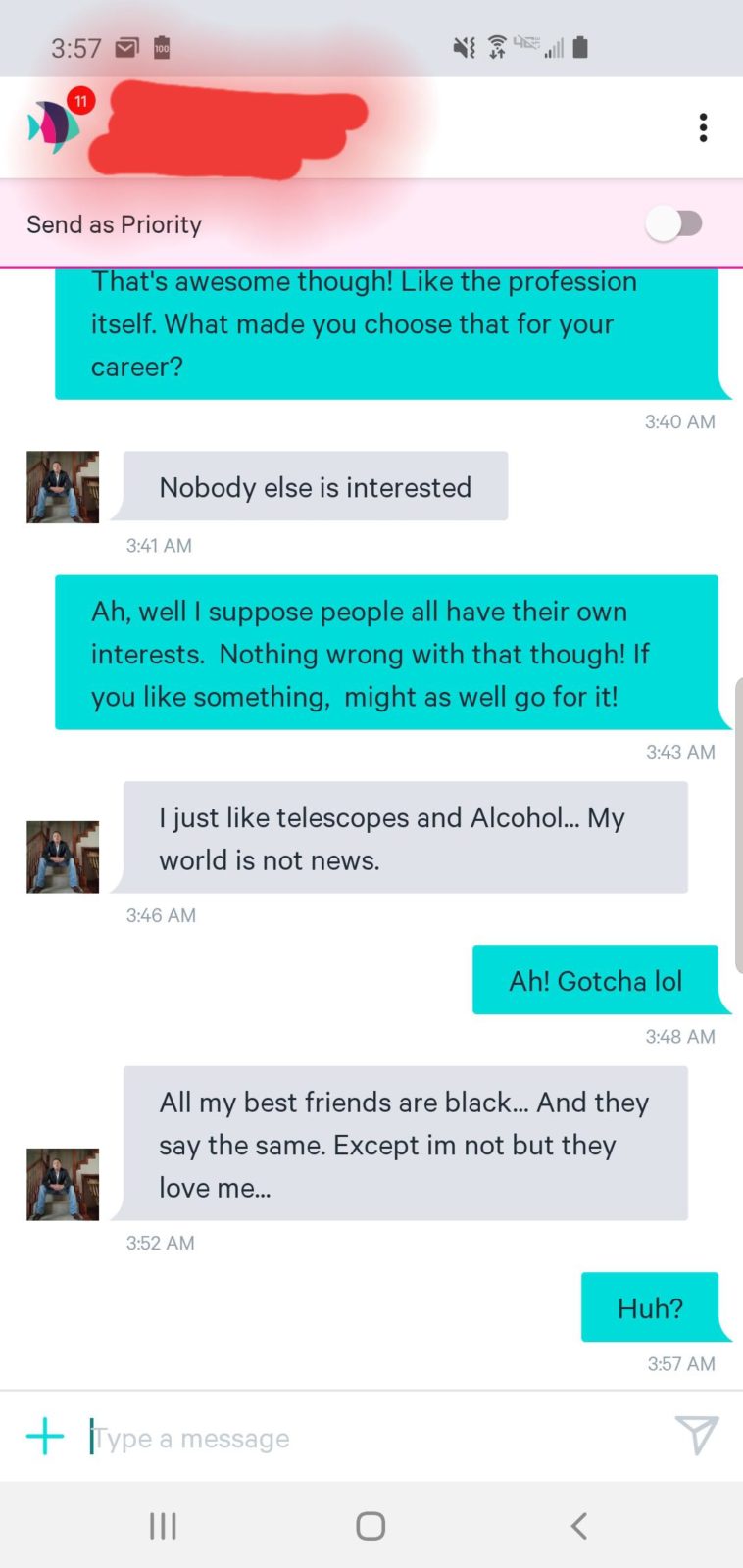Open the three-dot overflow menu
This screenshot has width=743, height=1568.
click(x=703, y=127)
